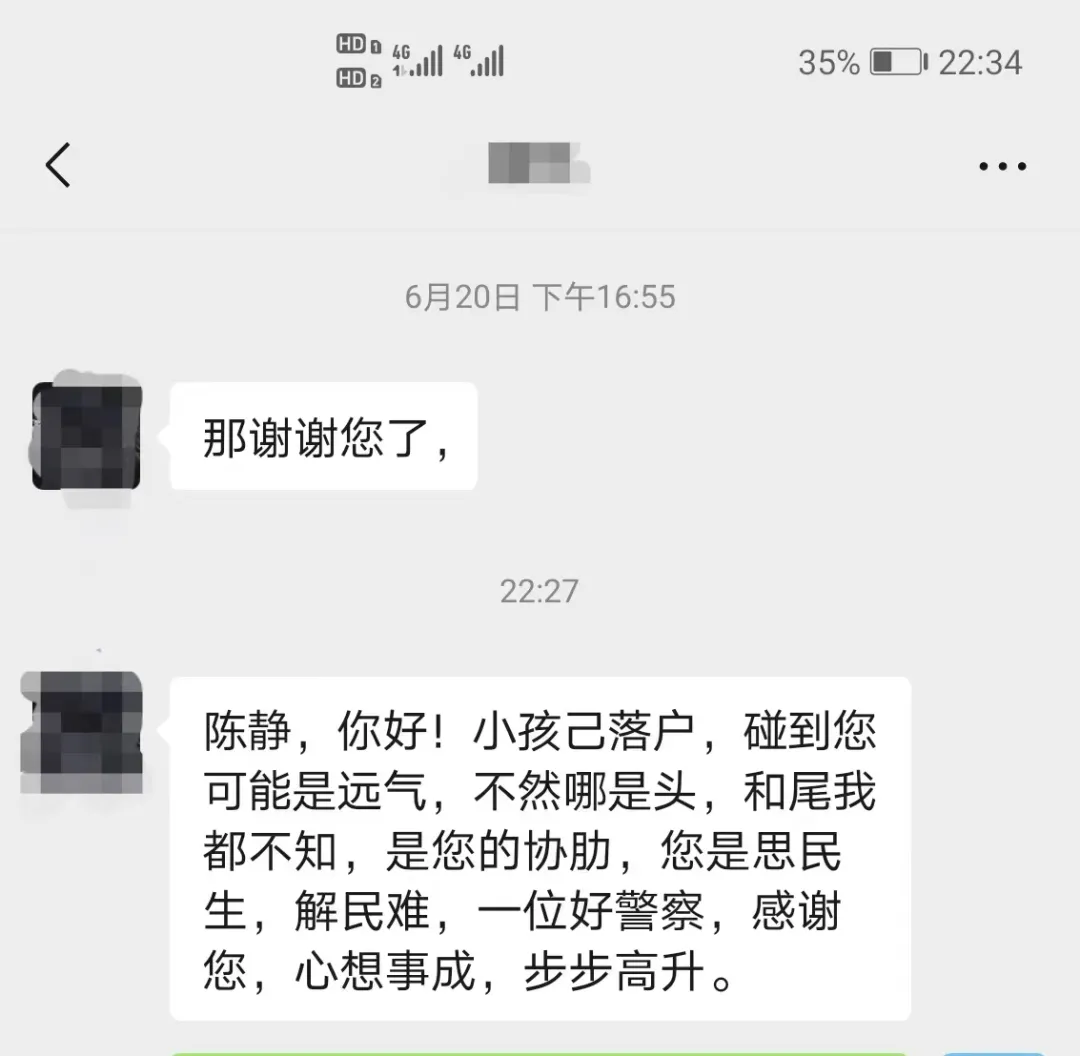Open the chat's three-dot menu
The height and width of the screenshot is (1056, 1080).
coord(1002,167)
